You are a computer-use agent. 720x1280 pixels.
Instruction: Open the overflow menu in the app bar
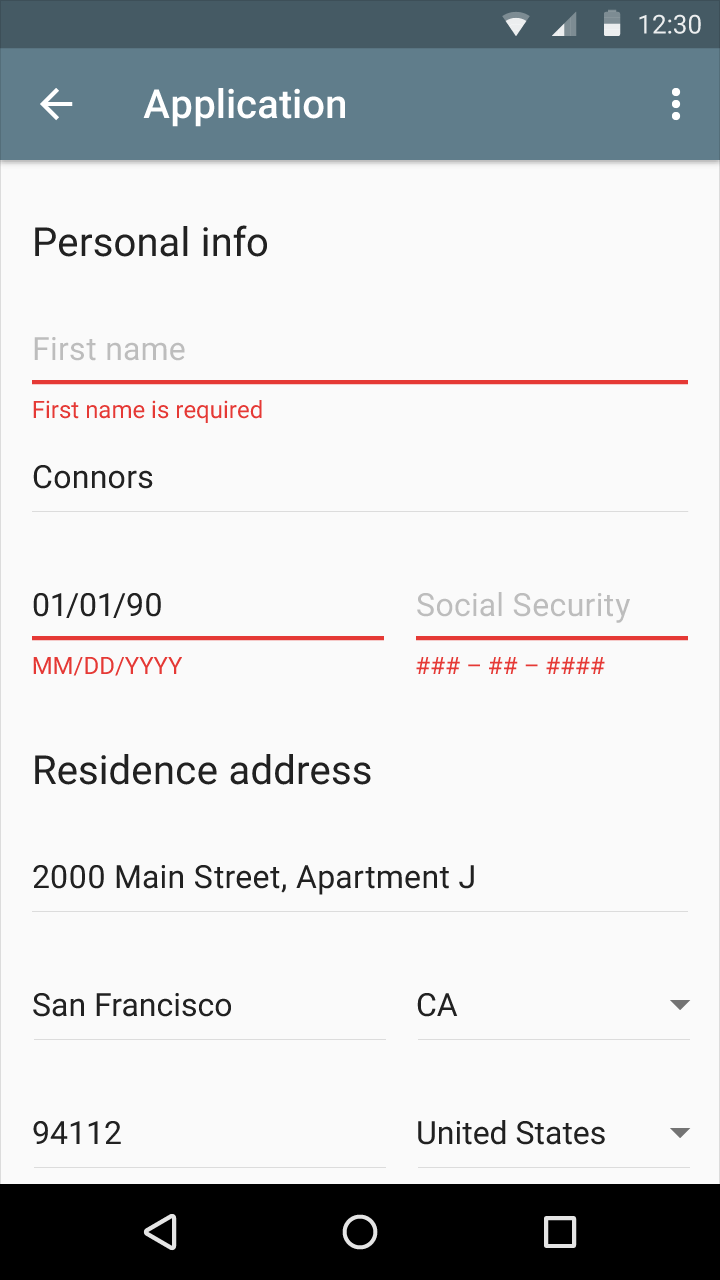[x=676, y=104]
